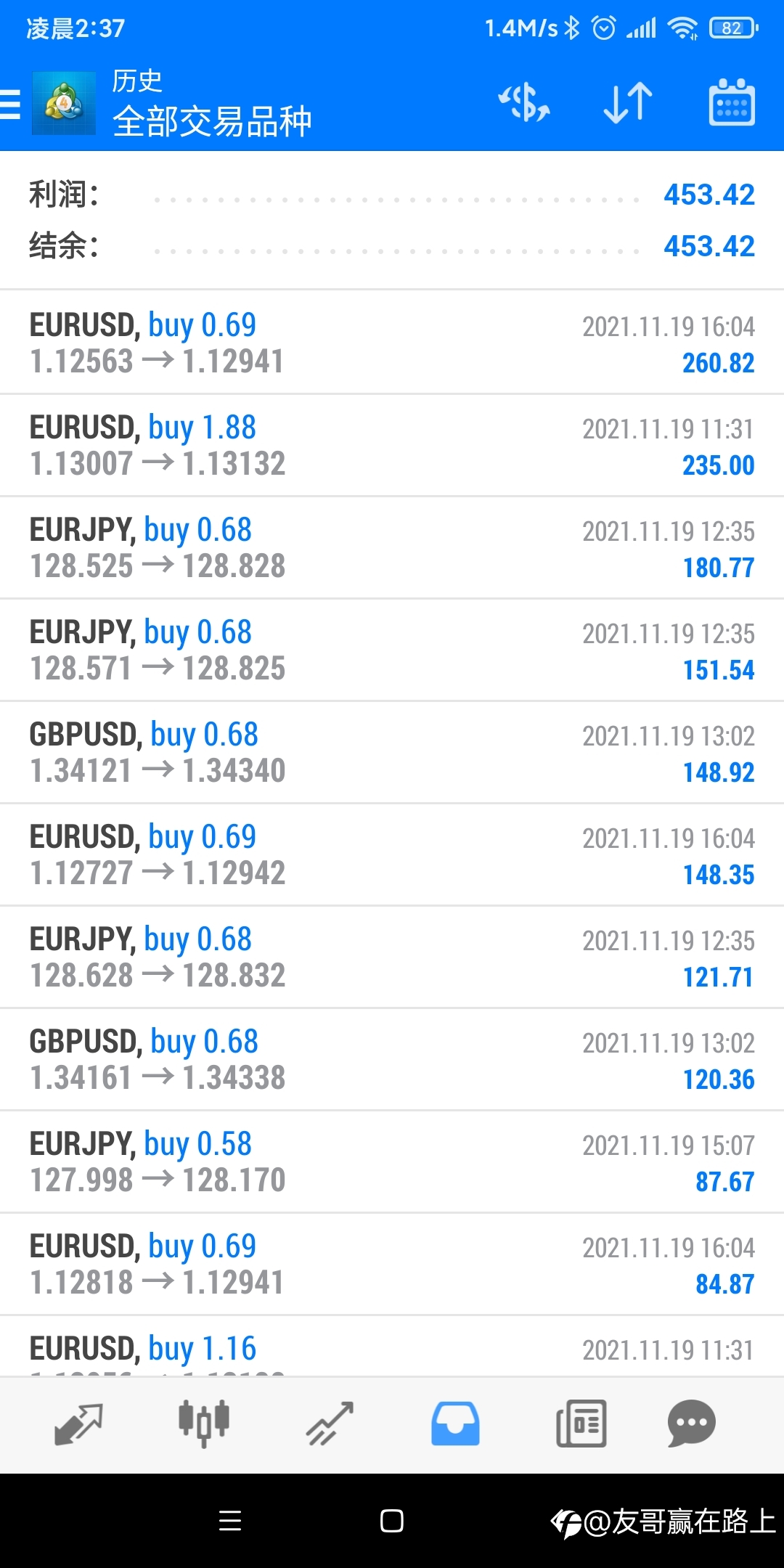784x1568 pixels.
Task: Open the hamburger drawer menu
Action: (x=10, y=104)
